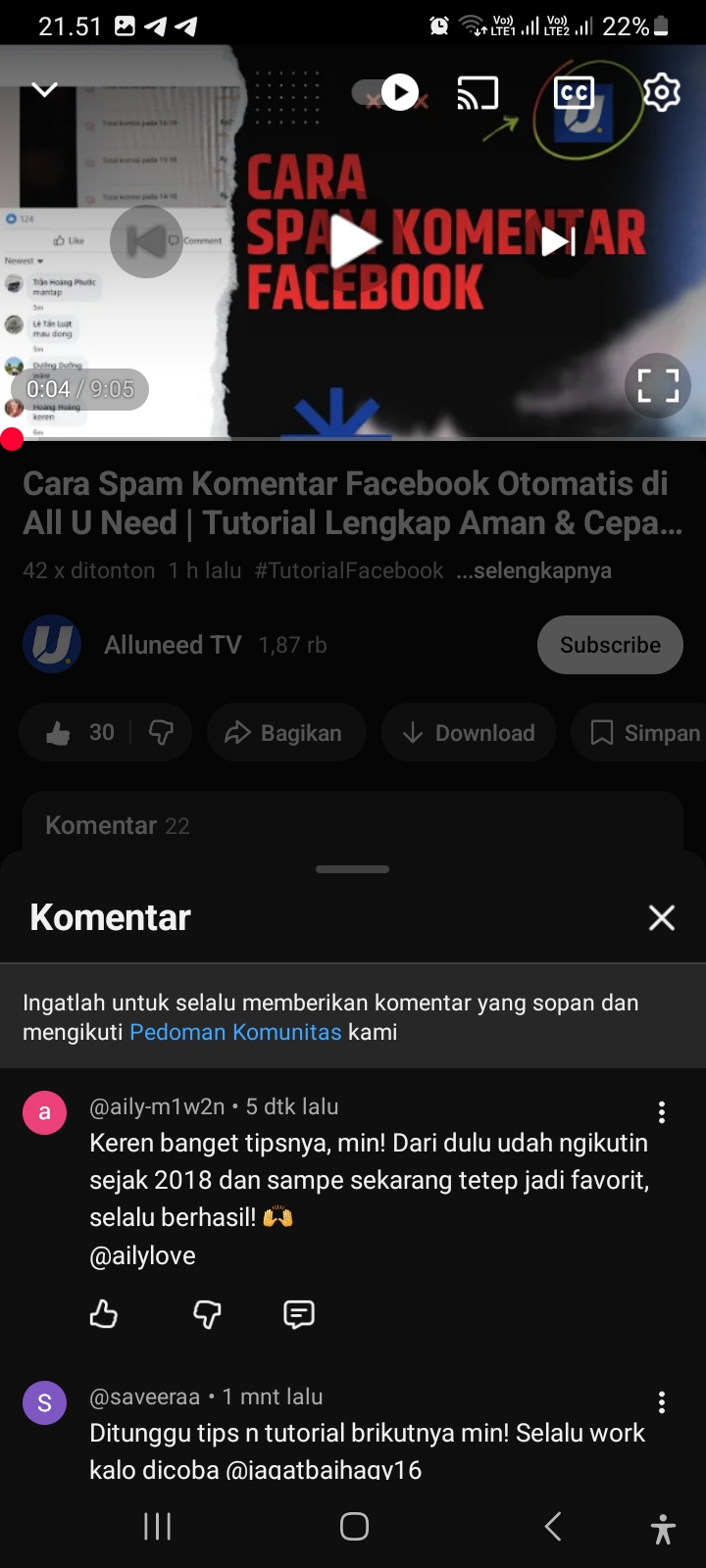Reply to the comment by @aily-m1w2n
This screenshot has width=706, height=1568.
299,1313
